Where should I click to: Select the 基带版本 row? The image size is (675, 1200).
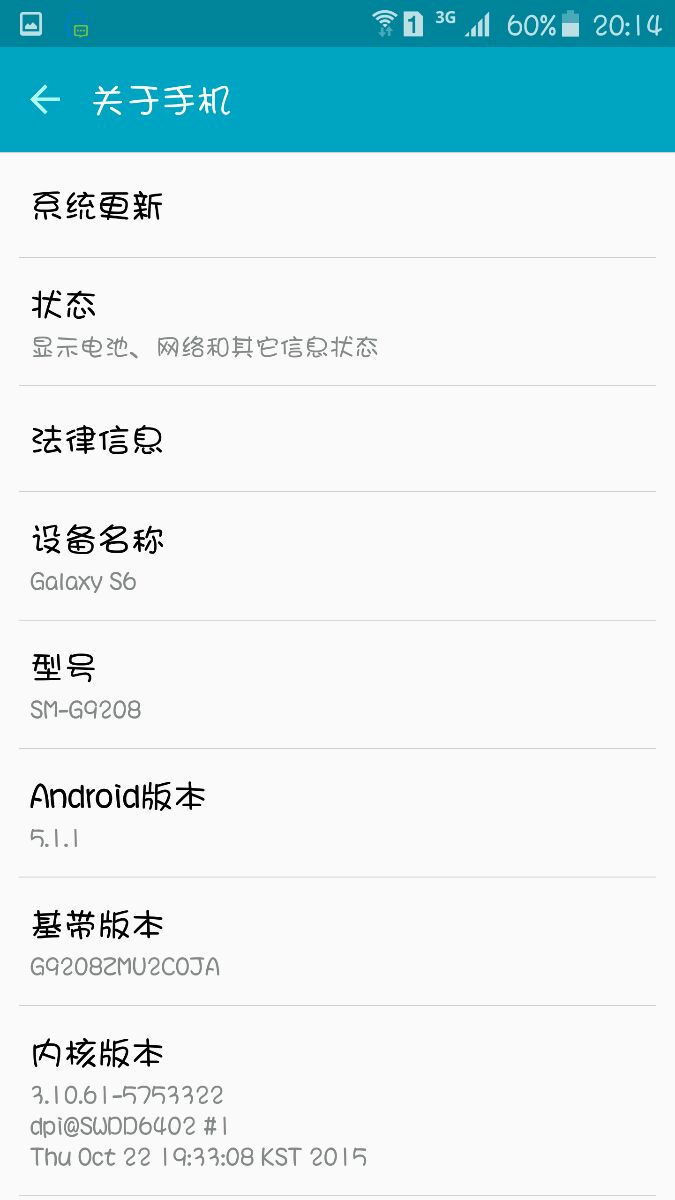point(337,943)
